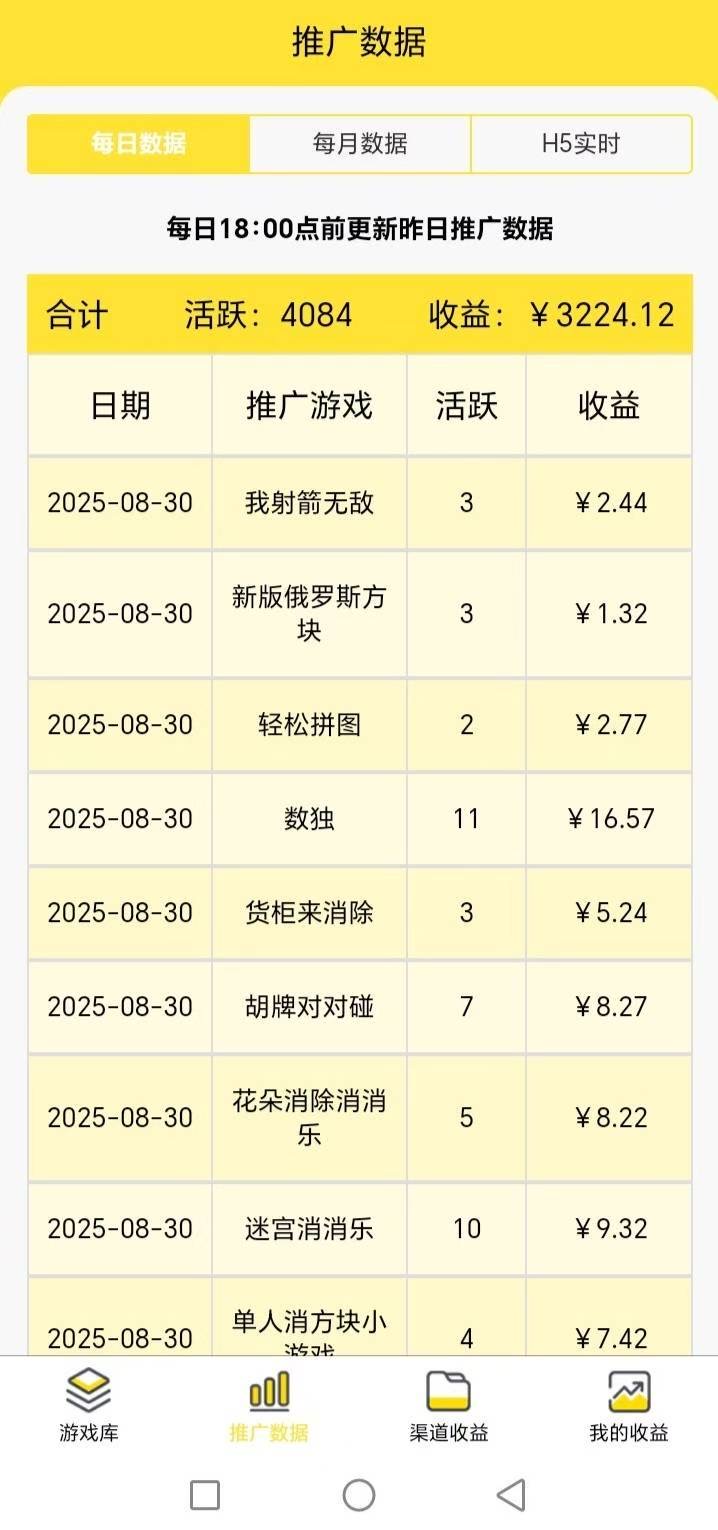Go to the system home screen
Image resolution: width=718 pixels, height=1530 pixels.
point(359,1495)
